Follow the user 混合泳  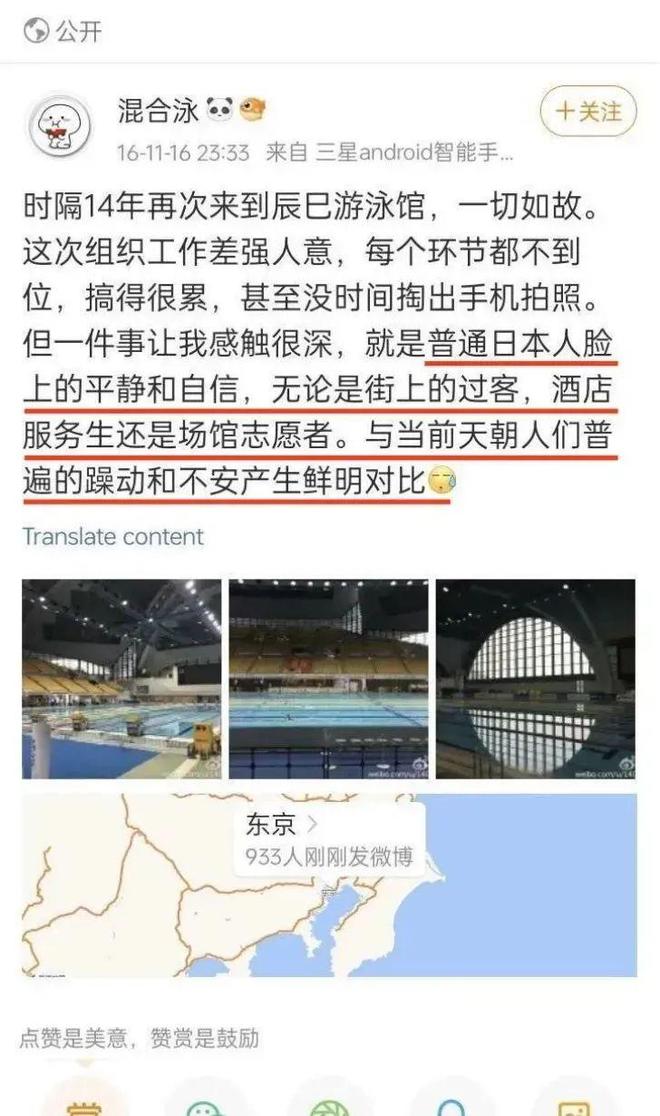tap(588, 112)
